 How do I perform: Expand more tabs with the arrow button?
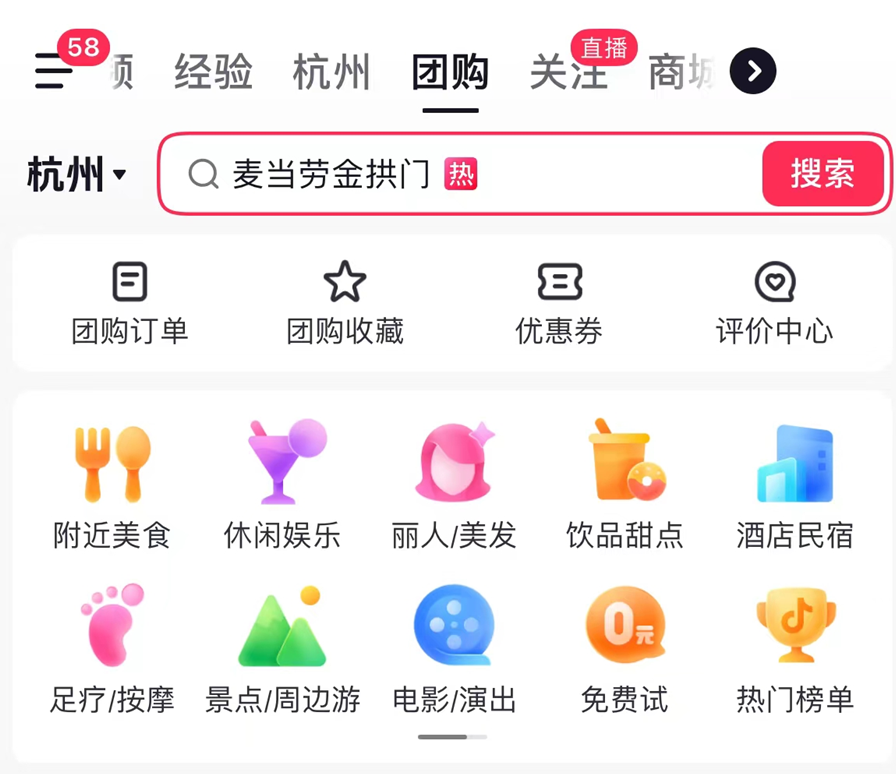pyautogui.click(x=753, y=72)
